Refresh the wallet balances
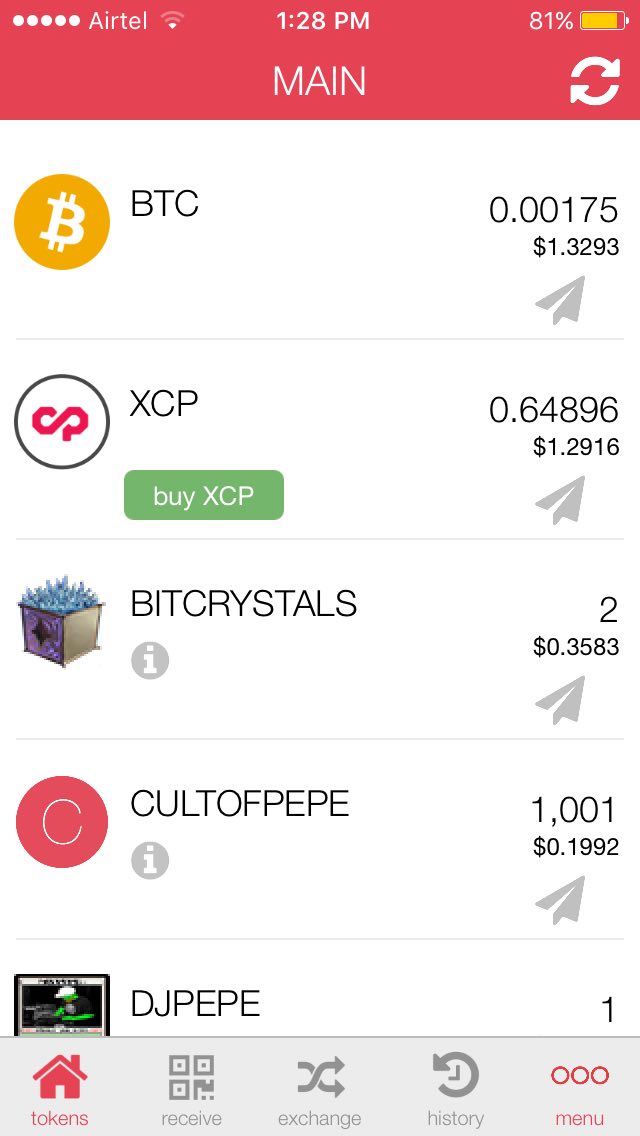Viewport: 640px width, 1136px height. point(595,81)
